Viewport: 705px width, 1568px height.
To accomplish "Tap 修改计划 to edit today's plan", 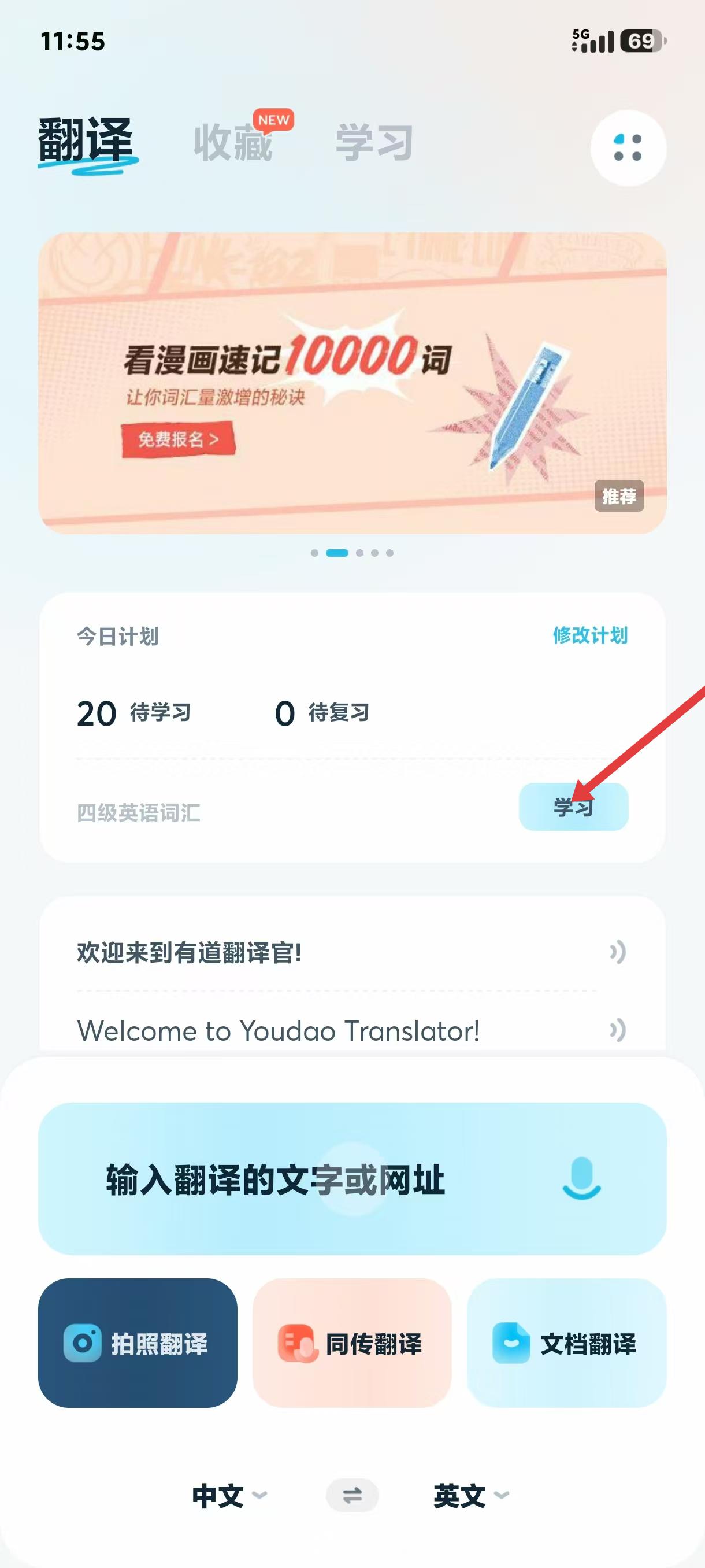I will pyautogui.click(x=589, y=635).
